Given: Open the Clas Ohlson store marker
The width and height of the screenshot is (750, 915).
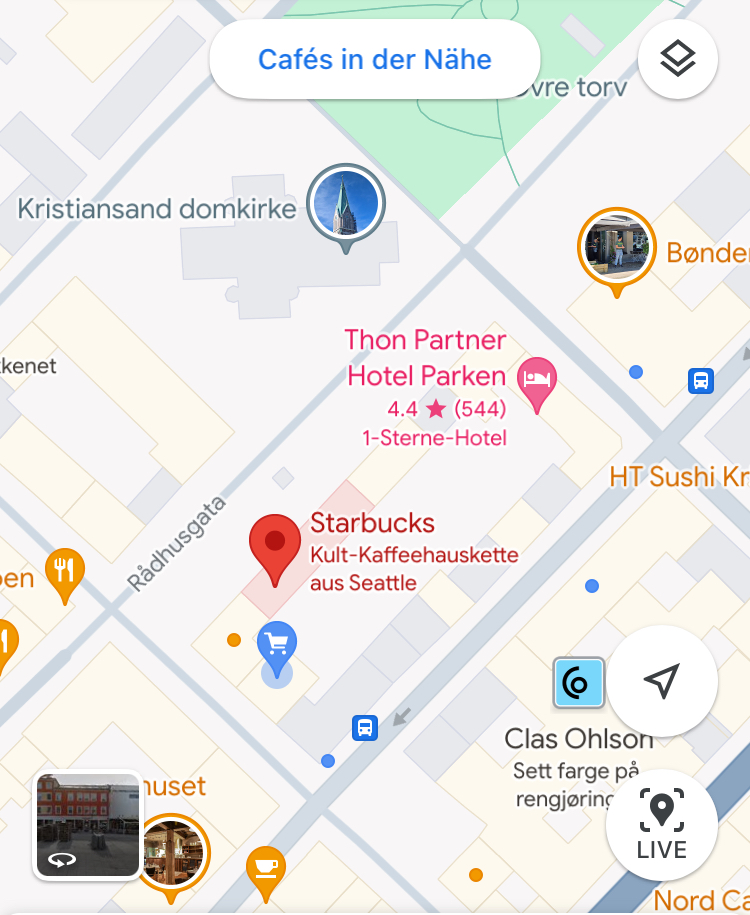Looking at the screenshot, I should 579,683.
